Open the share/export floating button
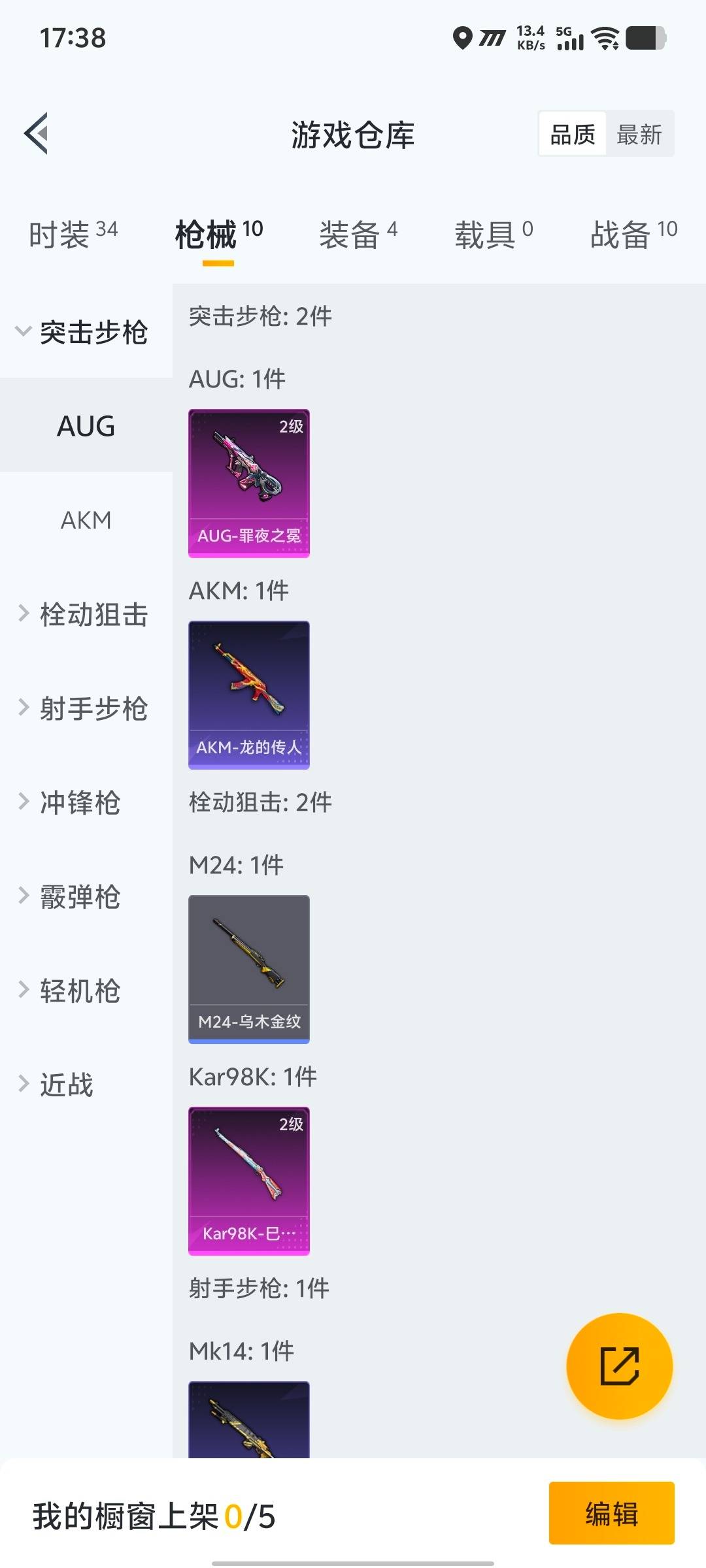Image resolution: width=706 pixels, height=1568 pixels. 619,1367
